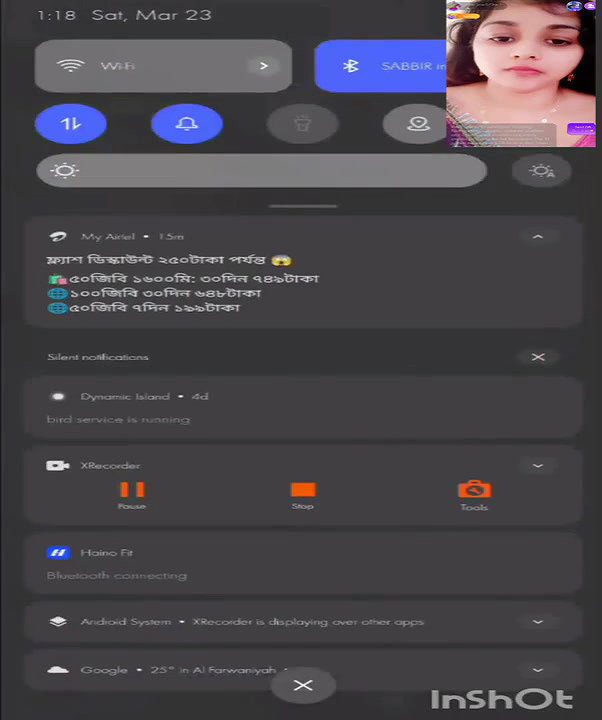The height and width of the screenshot is (720, 602).
Task: Dismiss all with bottom X button
Action: [303, 685]
